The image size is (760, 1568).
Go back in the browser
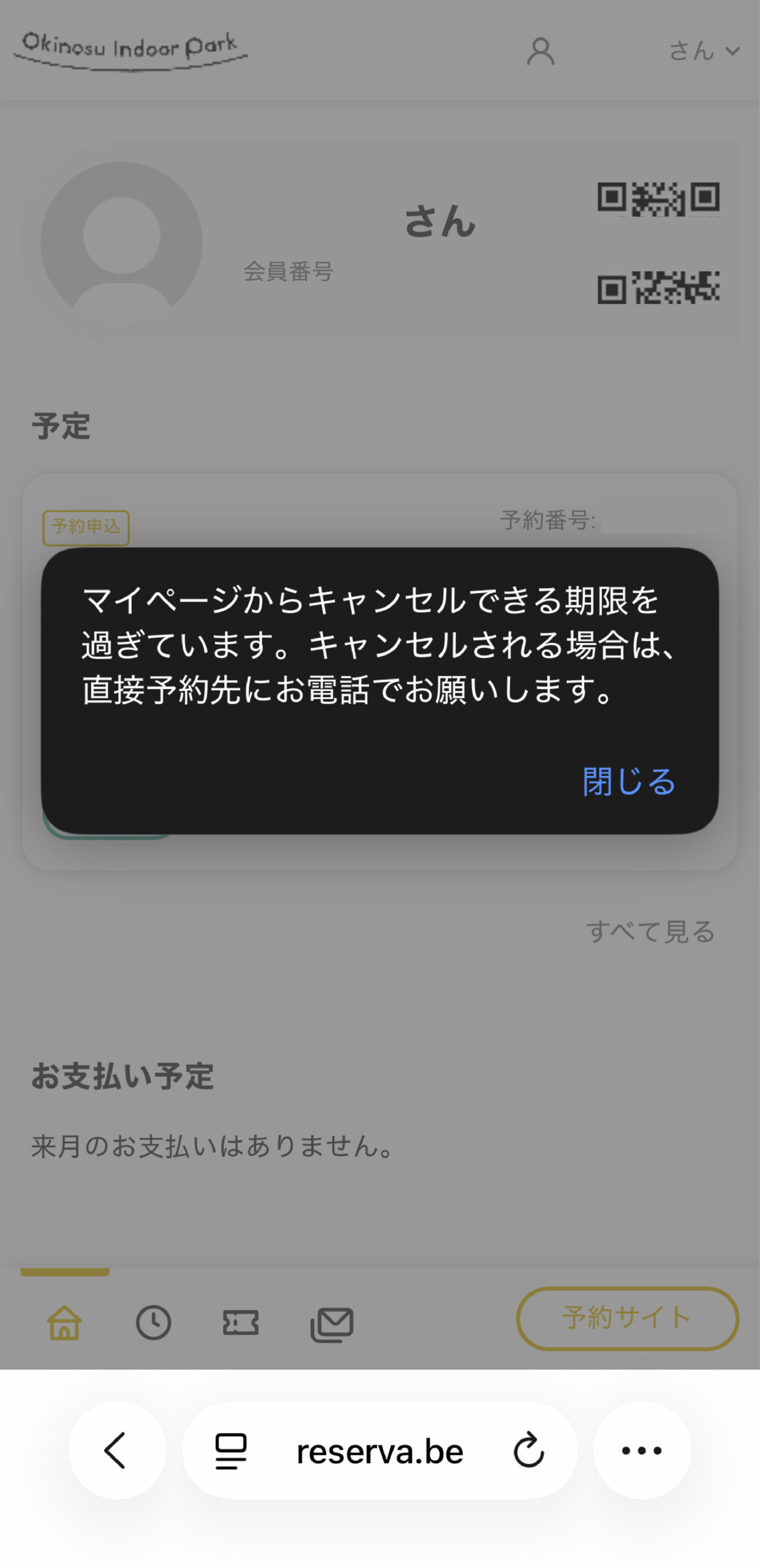pyautogui.click(x=117, y=1450)
